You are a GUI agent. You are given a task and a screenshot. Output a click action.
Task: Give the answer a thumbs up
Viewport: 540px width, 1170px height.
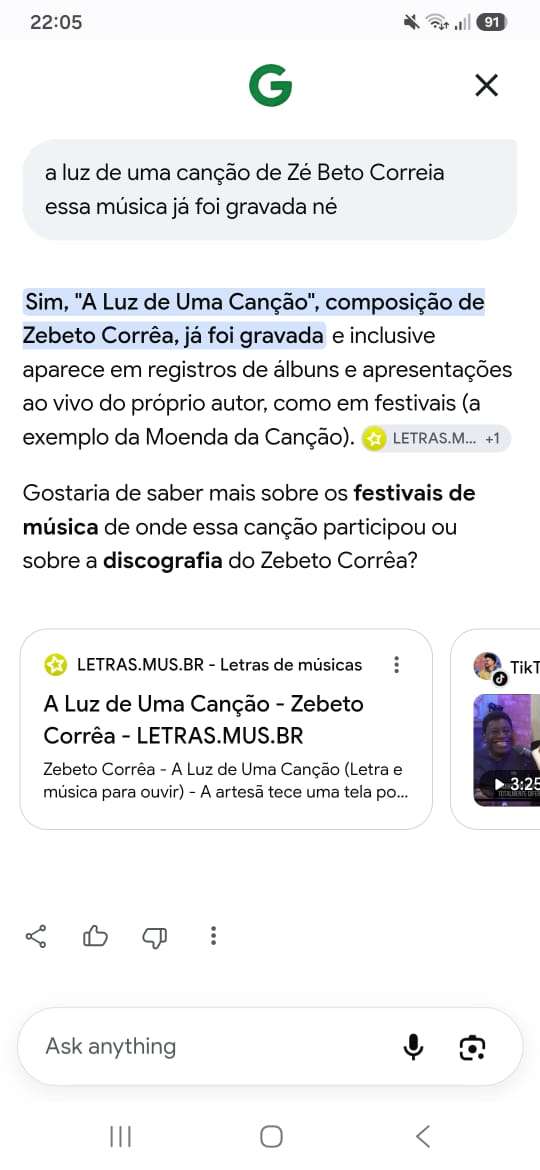pyautogui.click(x=95, y=936)
